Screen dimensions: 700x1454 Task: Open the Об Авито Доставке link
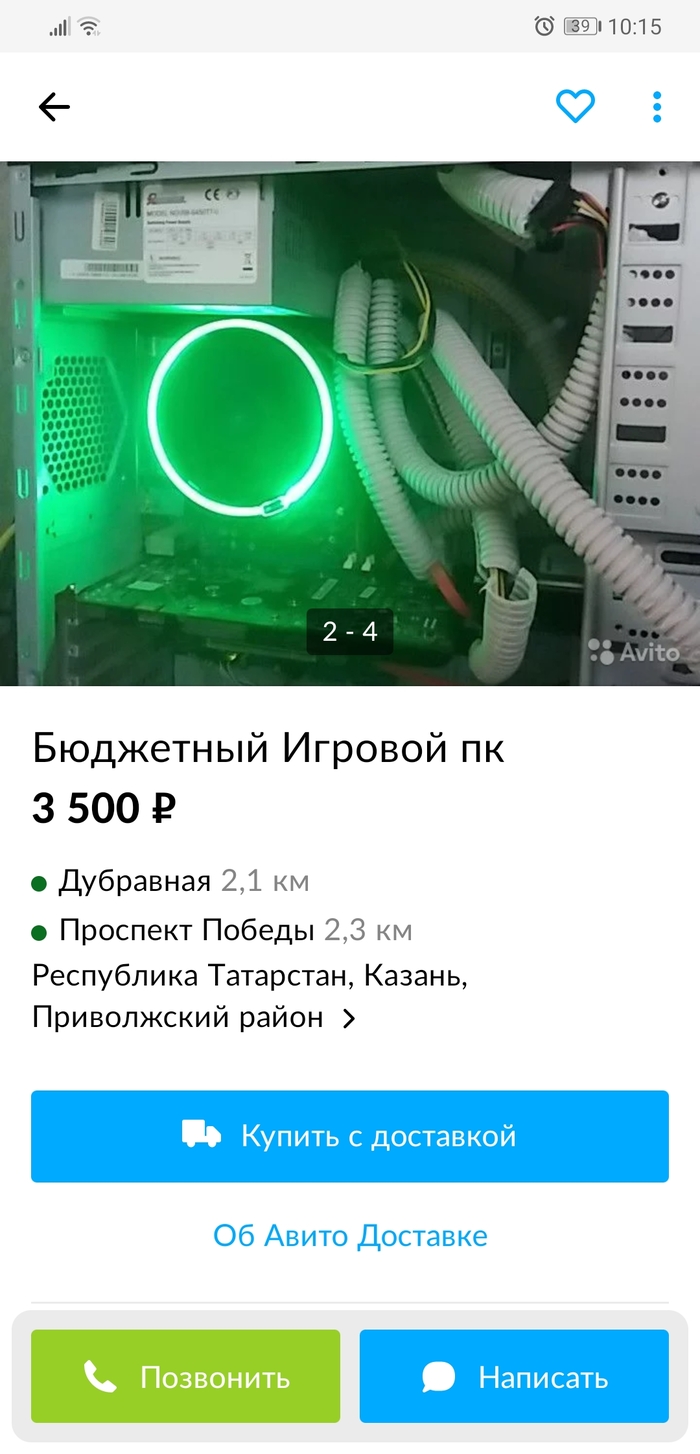coord(350,1236)
